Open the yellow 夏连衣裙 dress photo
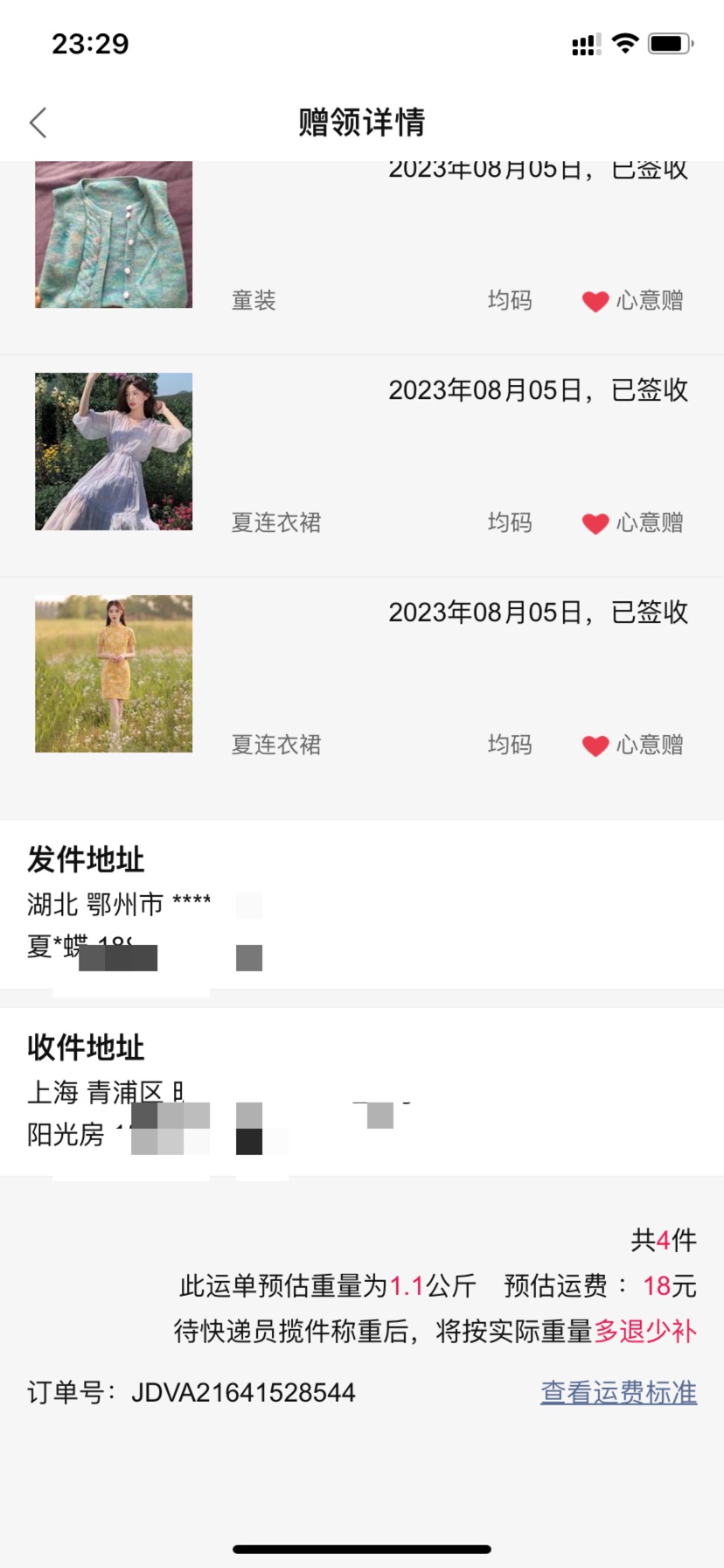Image resolution: width=724 pixels, height=1568 pixels. pyautogui.click(x=114, y=674)
